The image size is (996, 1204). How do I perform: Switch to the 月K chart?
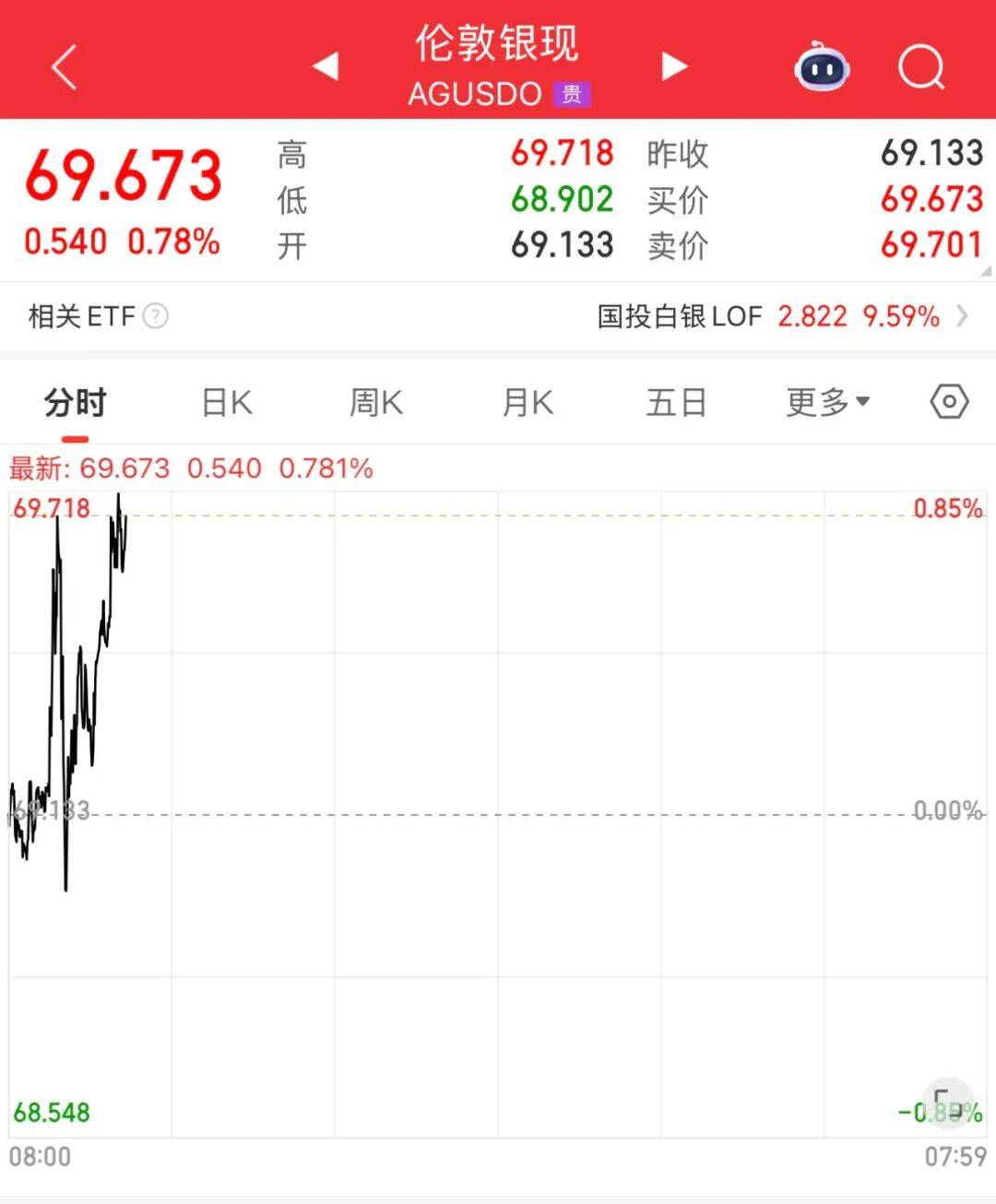click(x=528, y=403)
